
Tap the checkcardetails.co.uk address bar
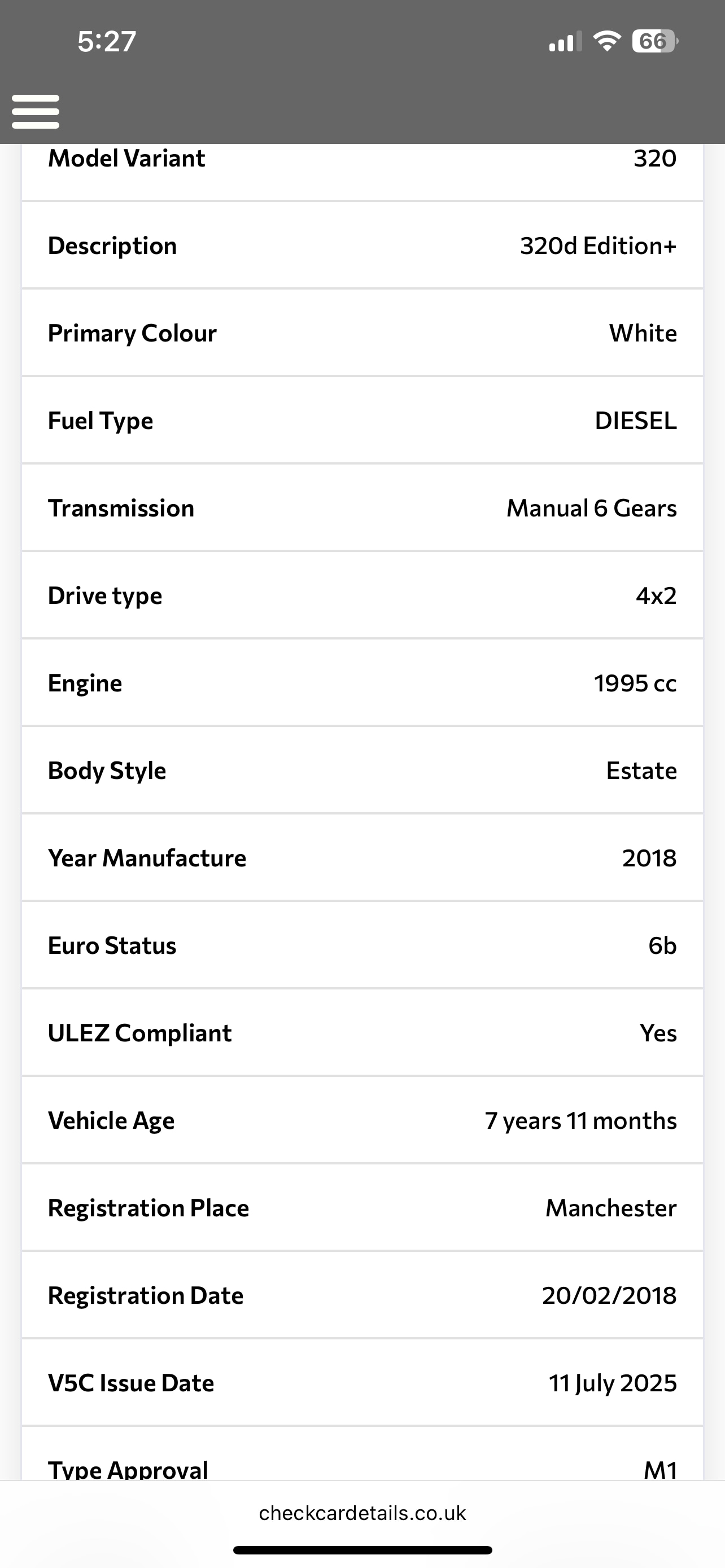pyautogui.click(x=362, y=1513)
